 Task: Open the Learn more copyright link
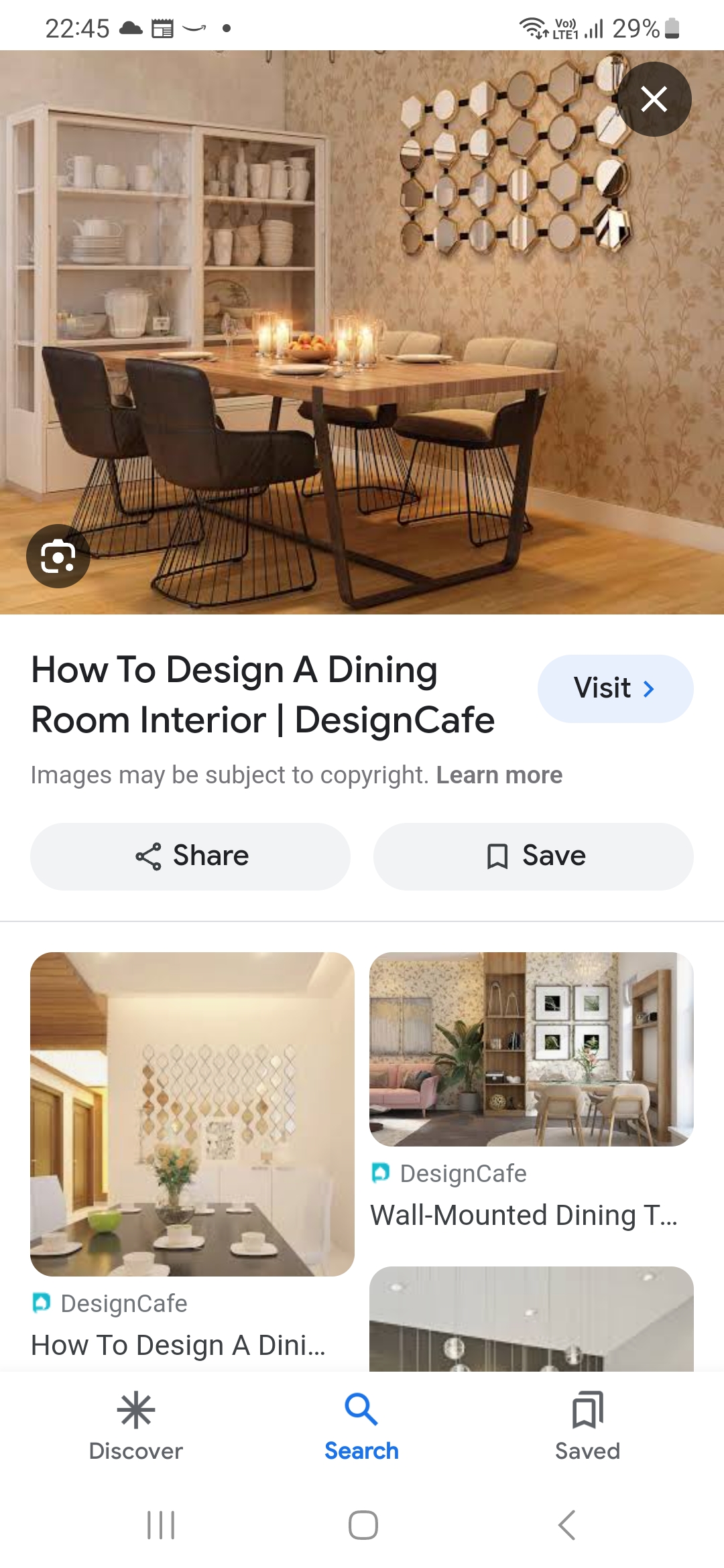click(499, 775)
